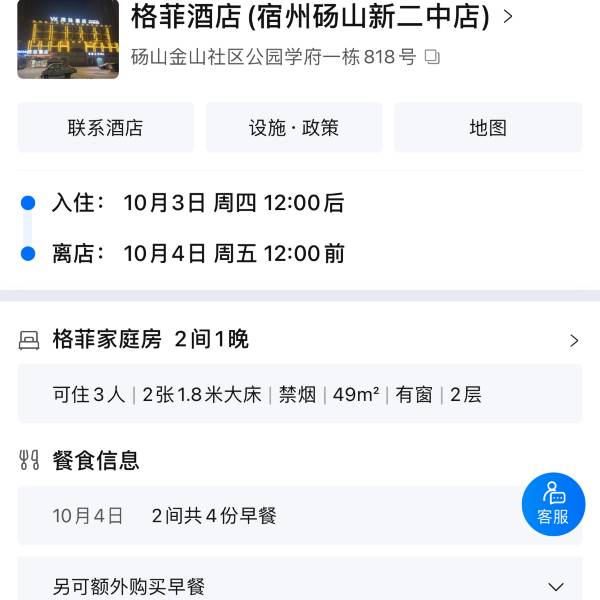
Task: Open 设施·政策 details
Action: pos(294,128)
